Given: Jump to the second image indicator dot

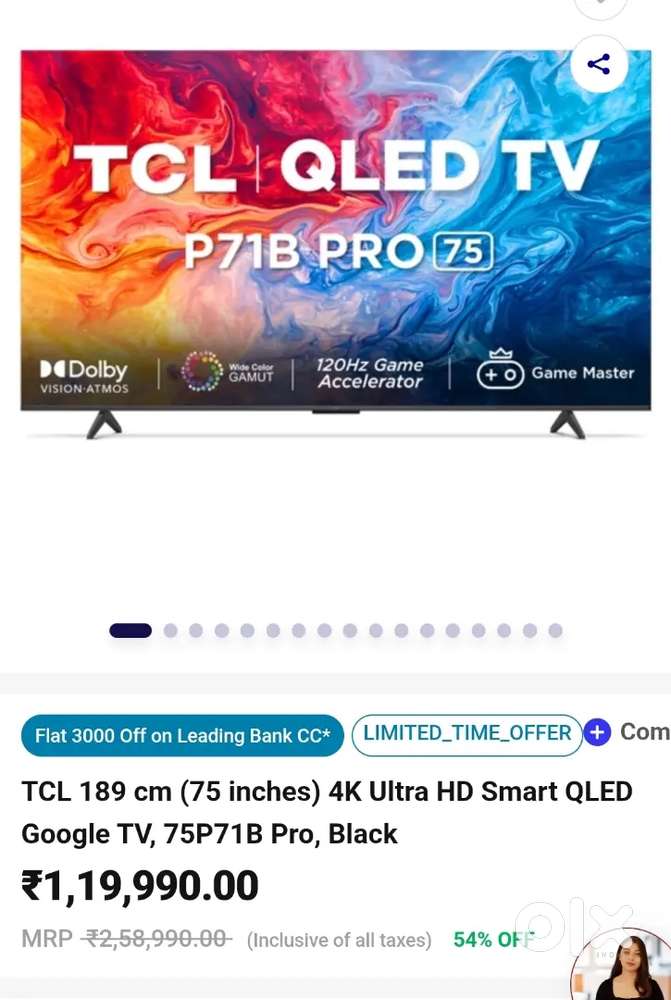Looking at the screenshot, I should pos(170,631).
